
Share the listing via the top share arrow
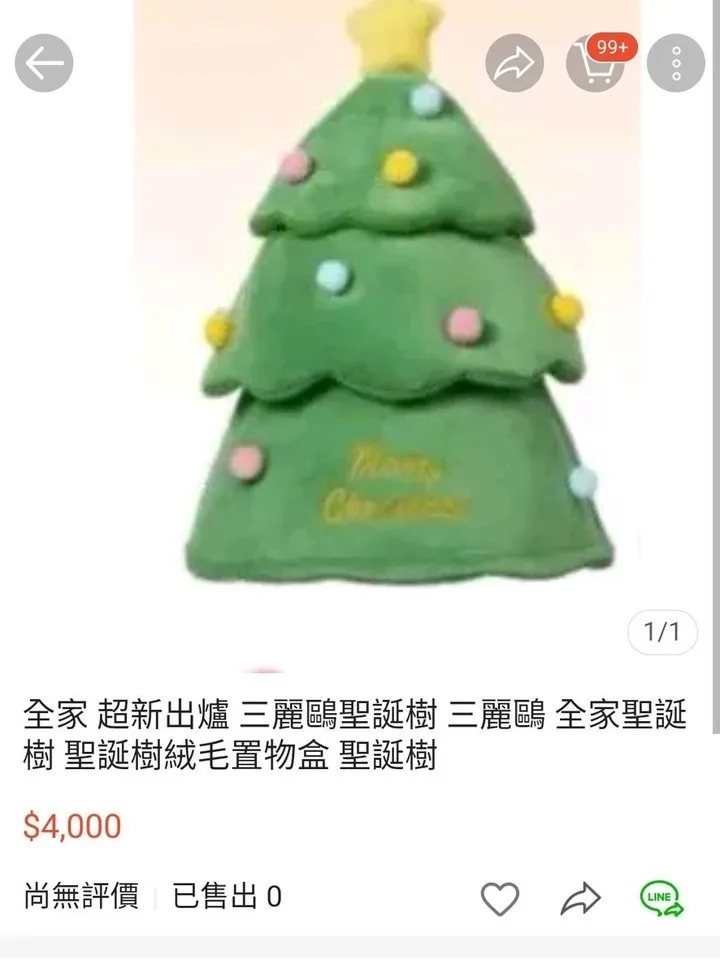click(515, 62)
